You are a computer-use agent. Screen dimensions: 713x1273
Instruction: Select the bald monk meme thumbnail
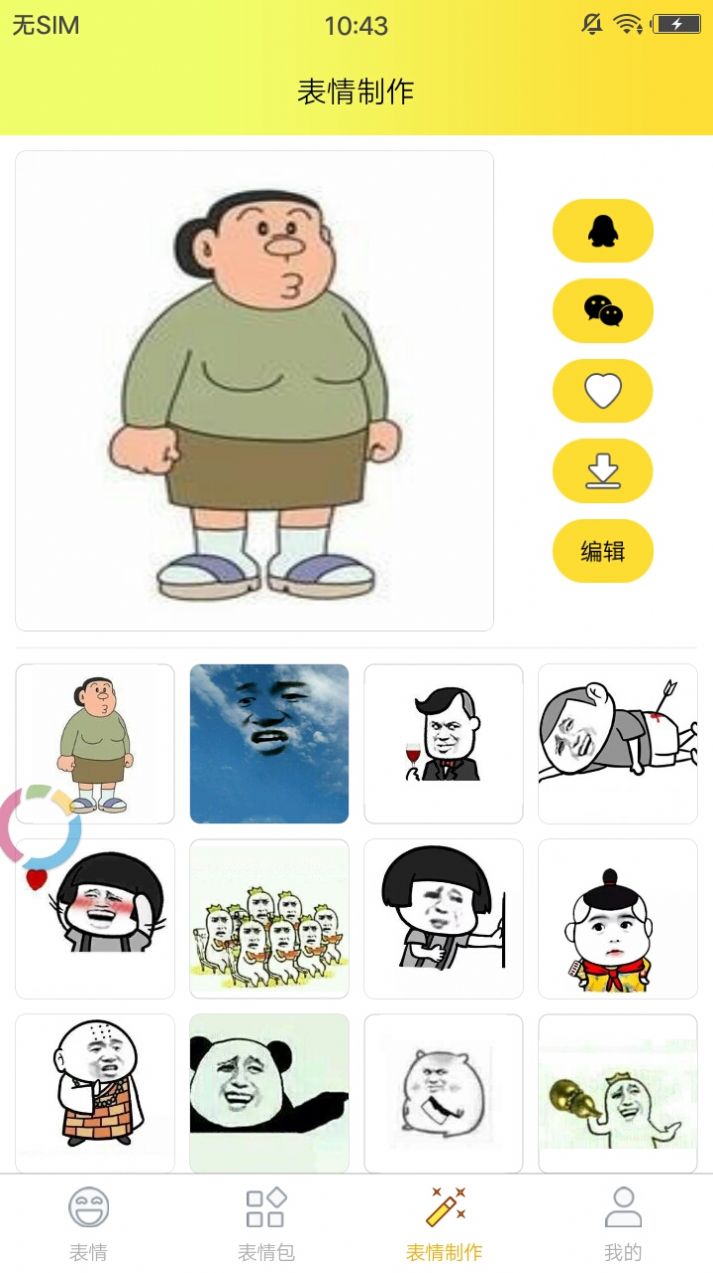pos(95,1094)
